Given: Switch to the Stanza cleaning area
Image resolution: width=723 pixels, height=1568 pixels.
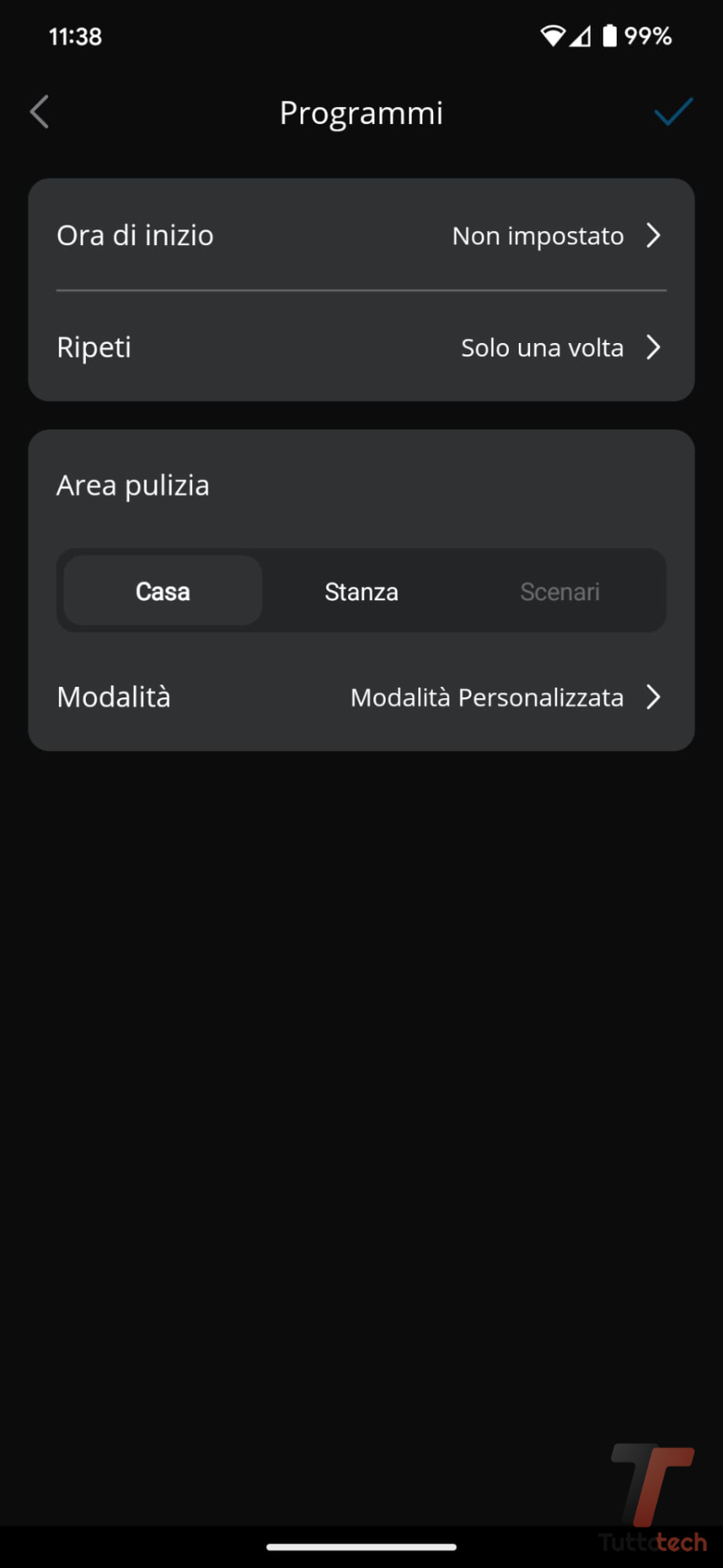Looking at the screenshot, I should click(x=361, y=591).
